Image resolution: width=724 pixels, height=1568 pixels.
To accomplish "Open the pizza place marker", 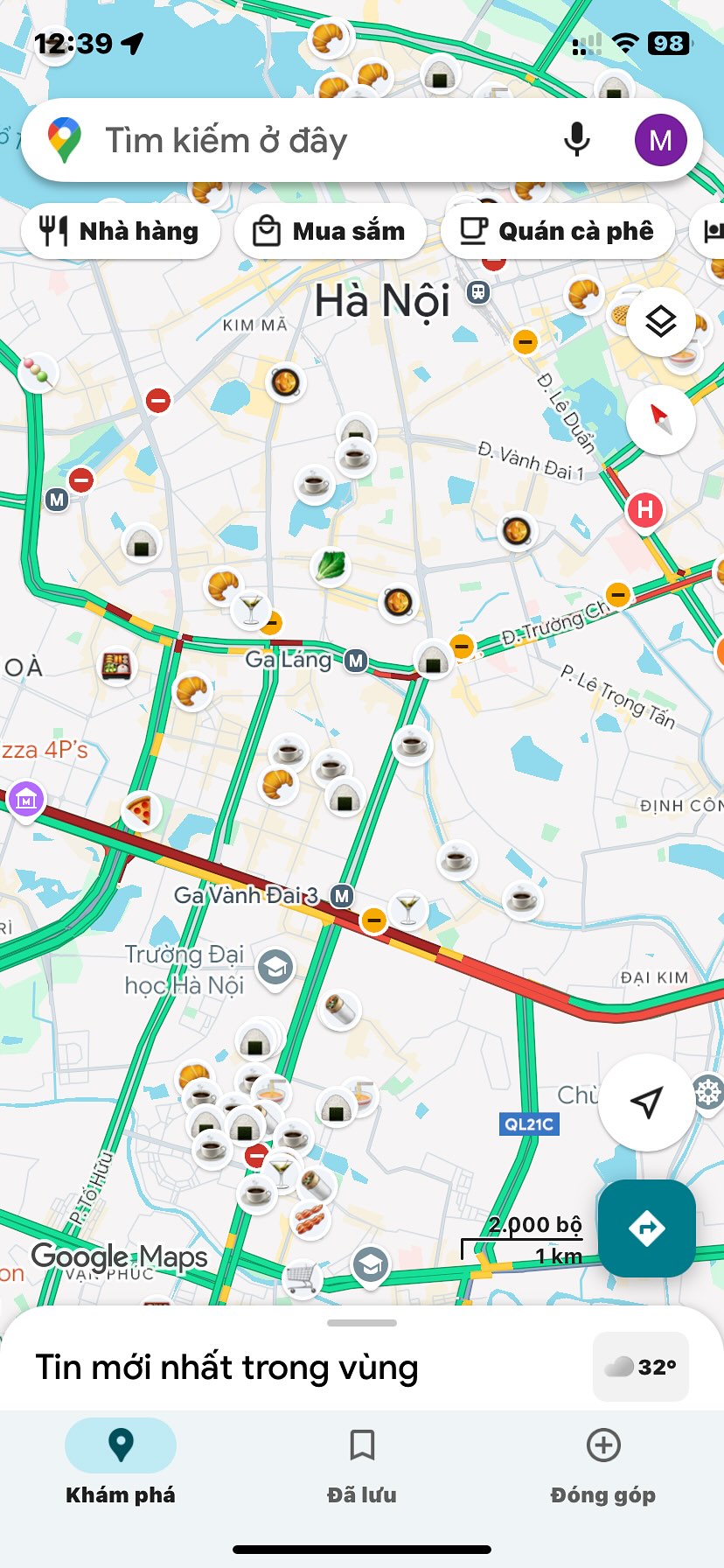I will [139, 811].
